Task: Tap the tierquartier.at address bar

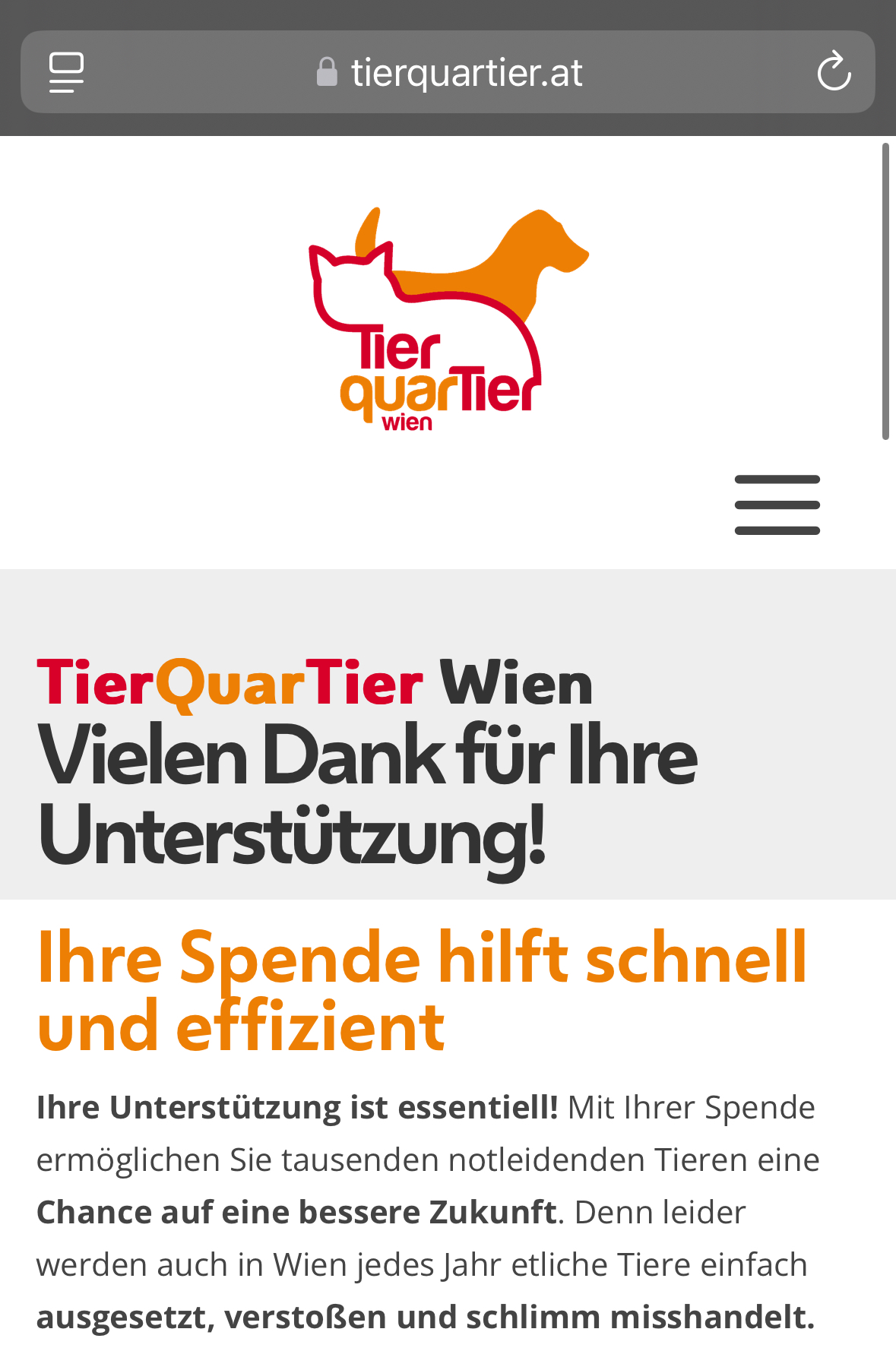Action: (448, 73)
